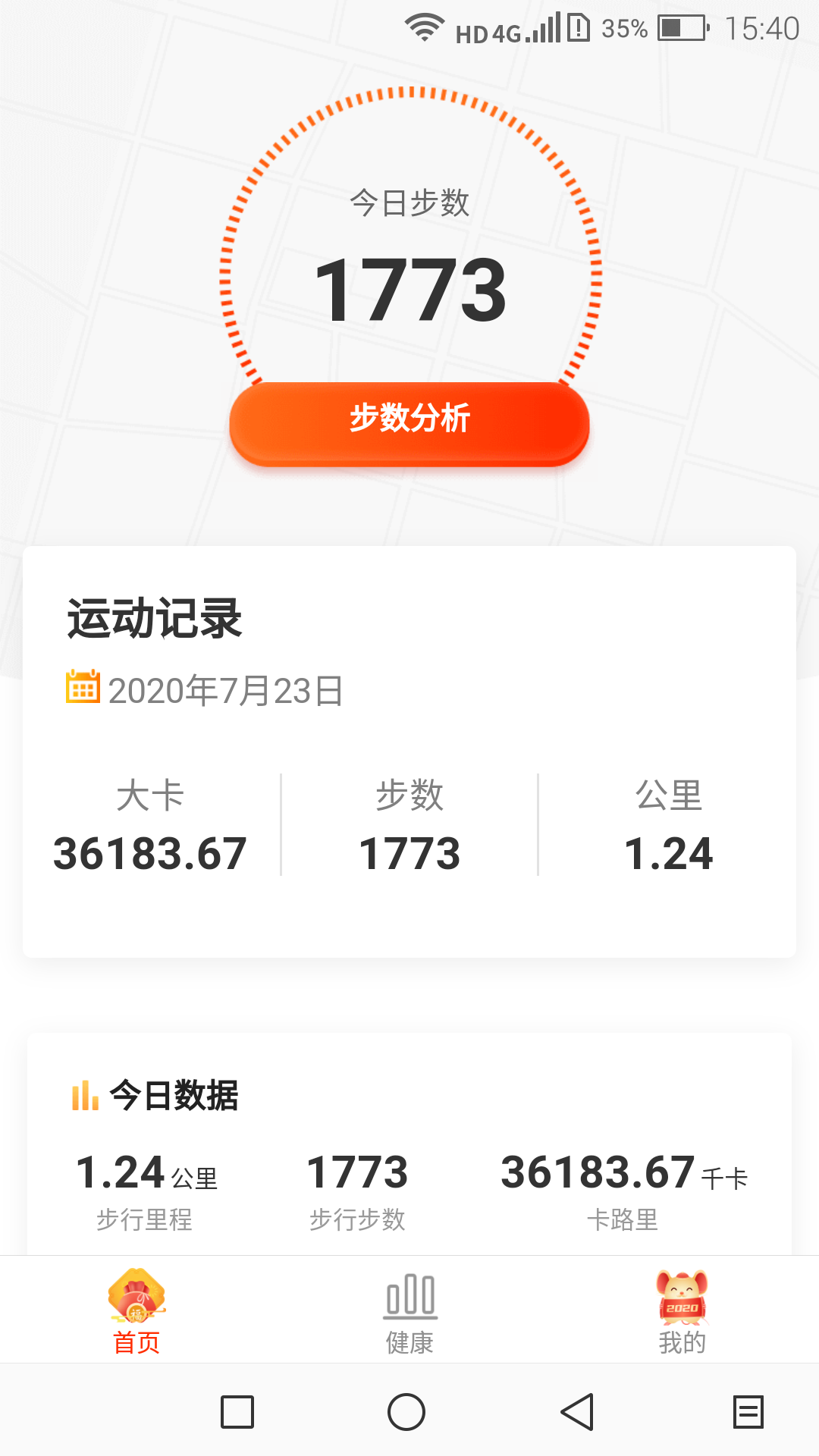Select the 2020年7月23日 date picker
The width and height of the screenshot is (819, 1456).
coord(205,689)
